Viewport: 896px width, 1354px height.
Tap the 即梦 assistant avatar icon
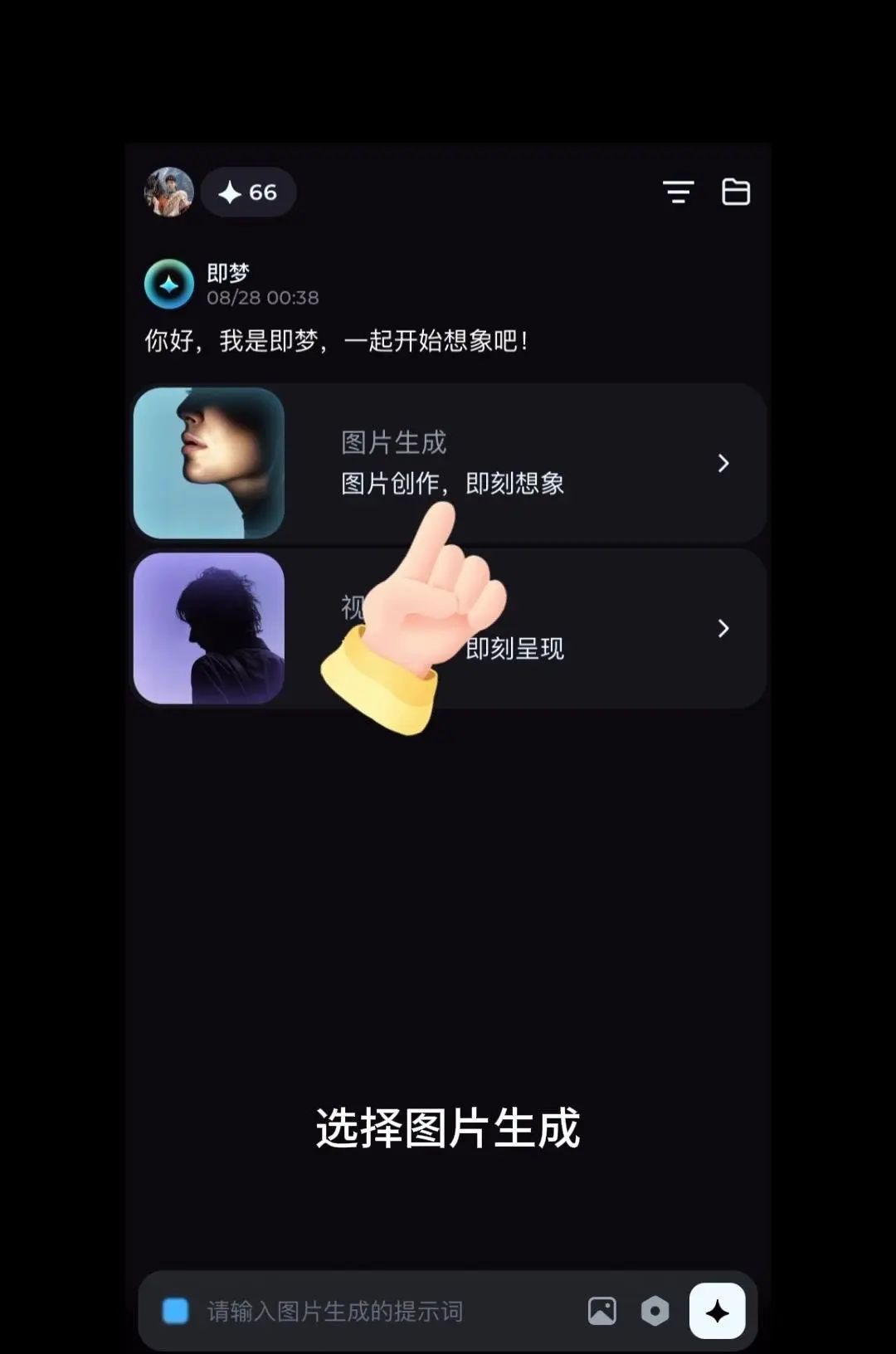pyautogui.click(x=169, y=284)
